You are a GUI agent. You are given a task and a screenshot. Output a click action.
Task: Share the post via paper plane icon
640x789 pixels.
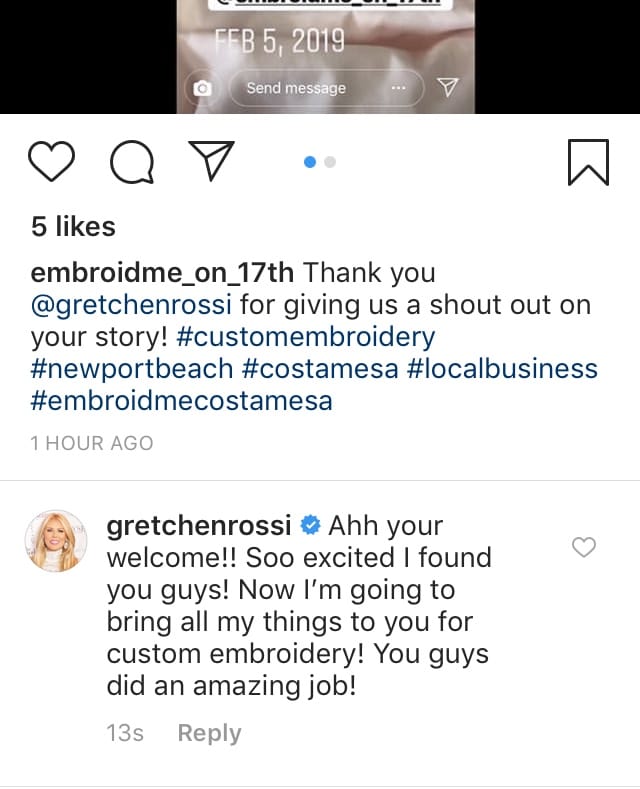(211, 163)
